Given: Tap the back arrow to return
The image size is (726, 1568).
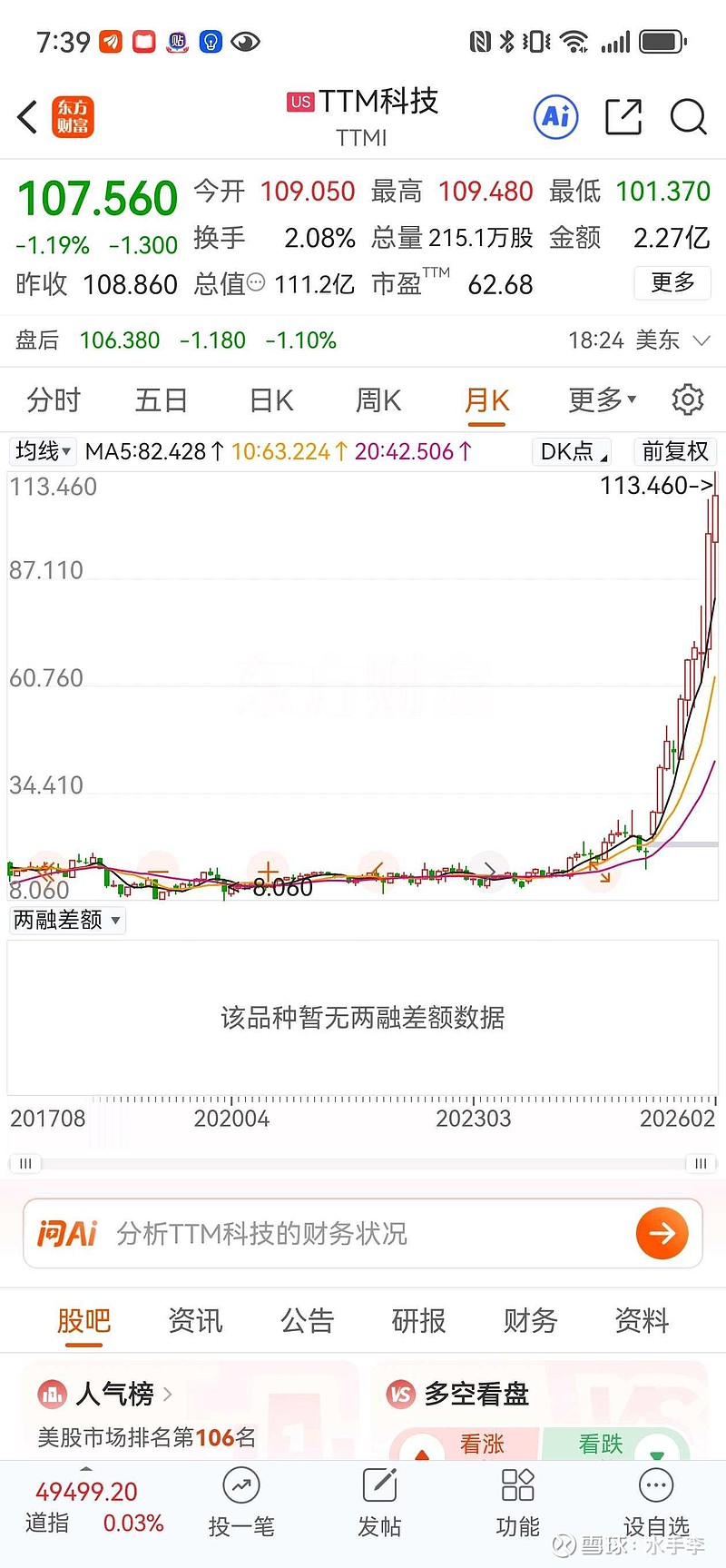Looking at the screenshot, I should tap(25, 117).
